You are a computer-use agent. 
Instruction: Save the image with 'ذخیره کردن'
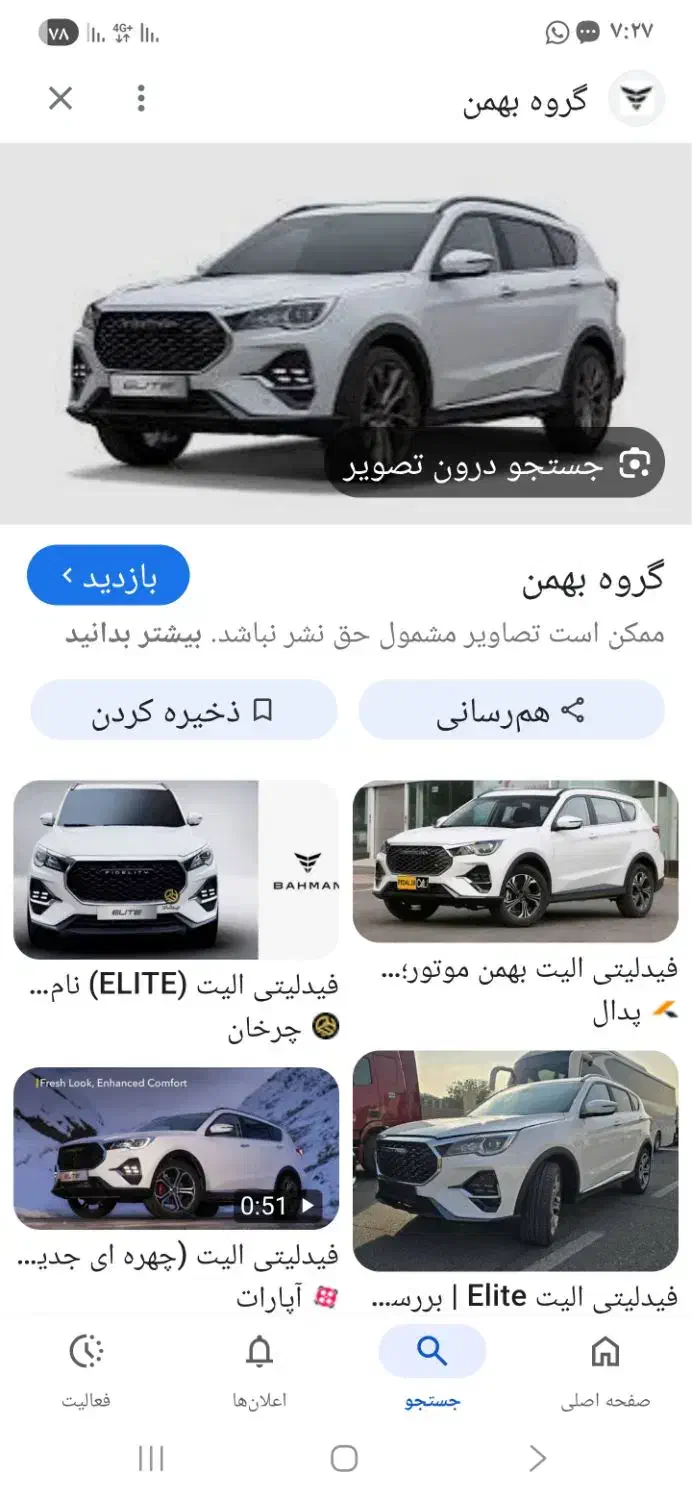tap(184, 711)
